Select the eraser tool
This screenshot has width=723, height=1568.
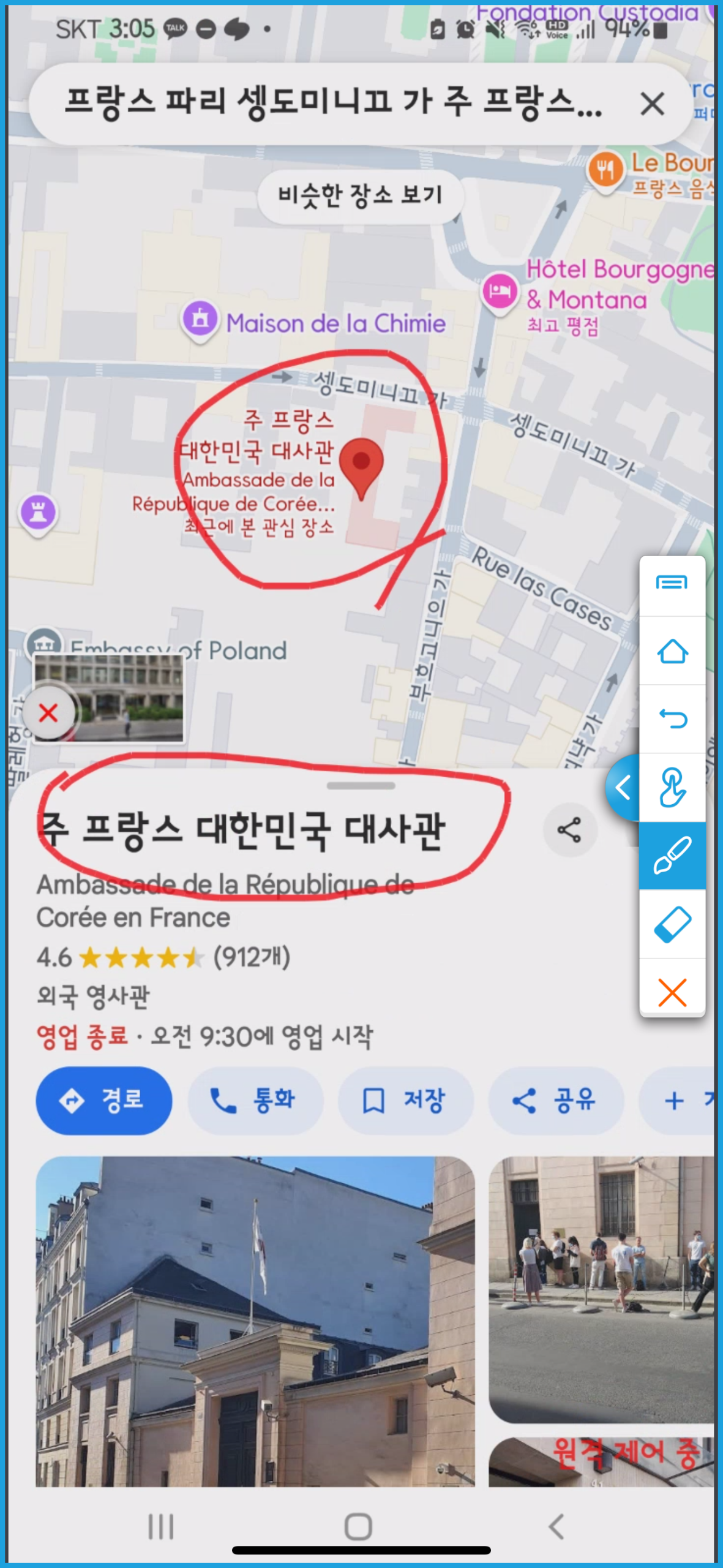(x=672, y=924)
